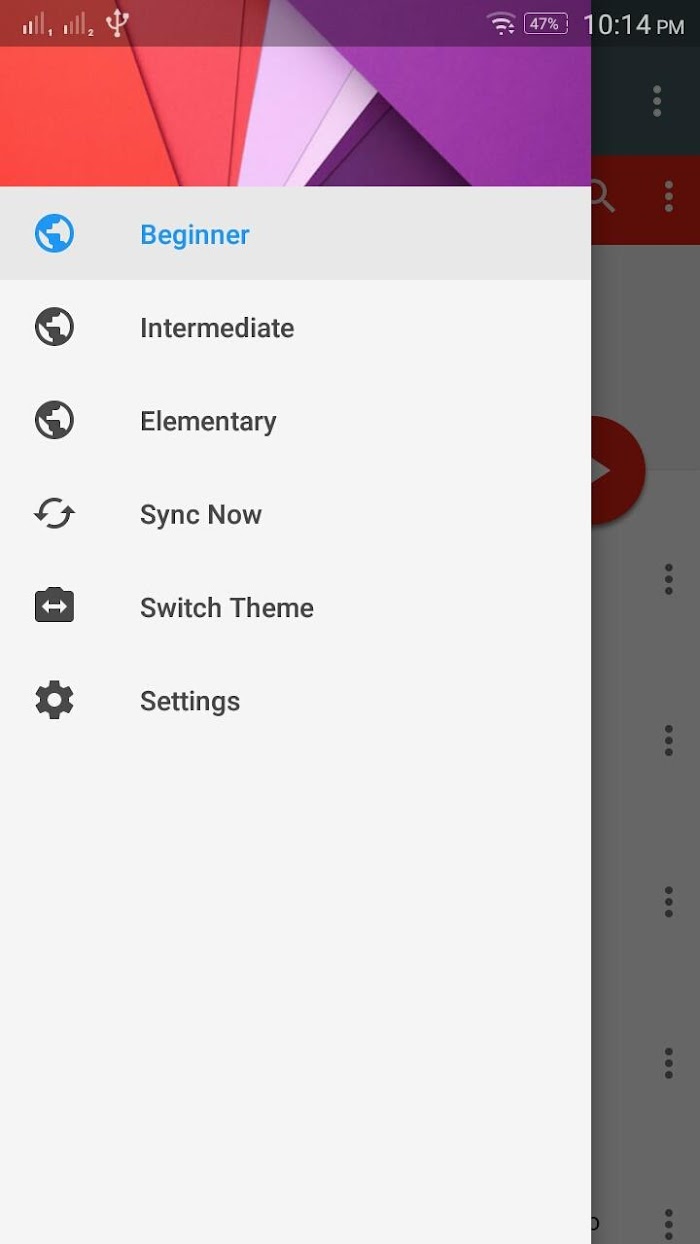Tap Sync Now to refresh content
The height and width of the screenshot is (1244, 700).
pos(295,514)
